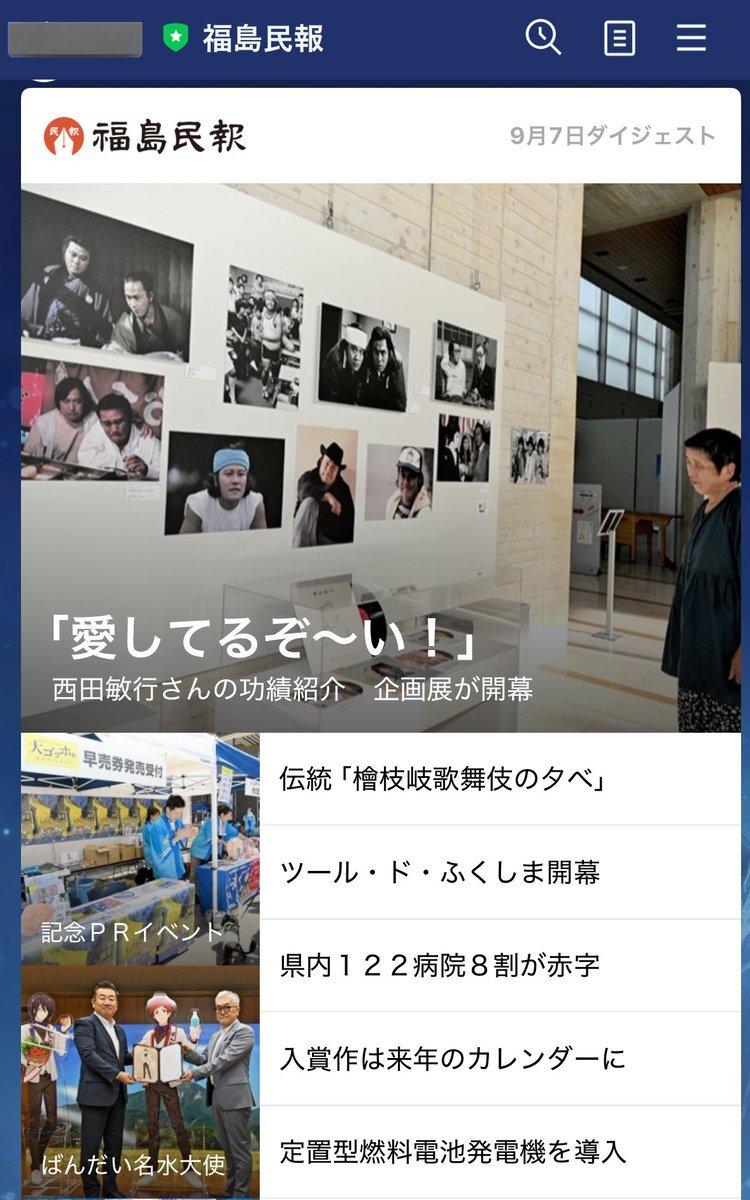Open the hamburger menu

[x=691, y=39]
